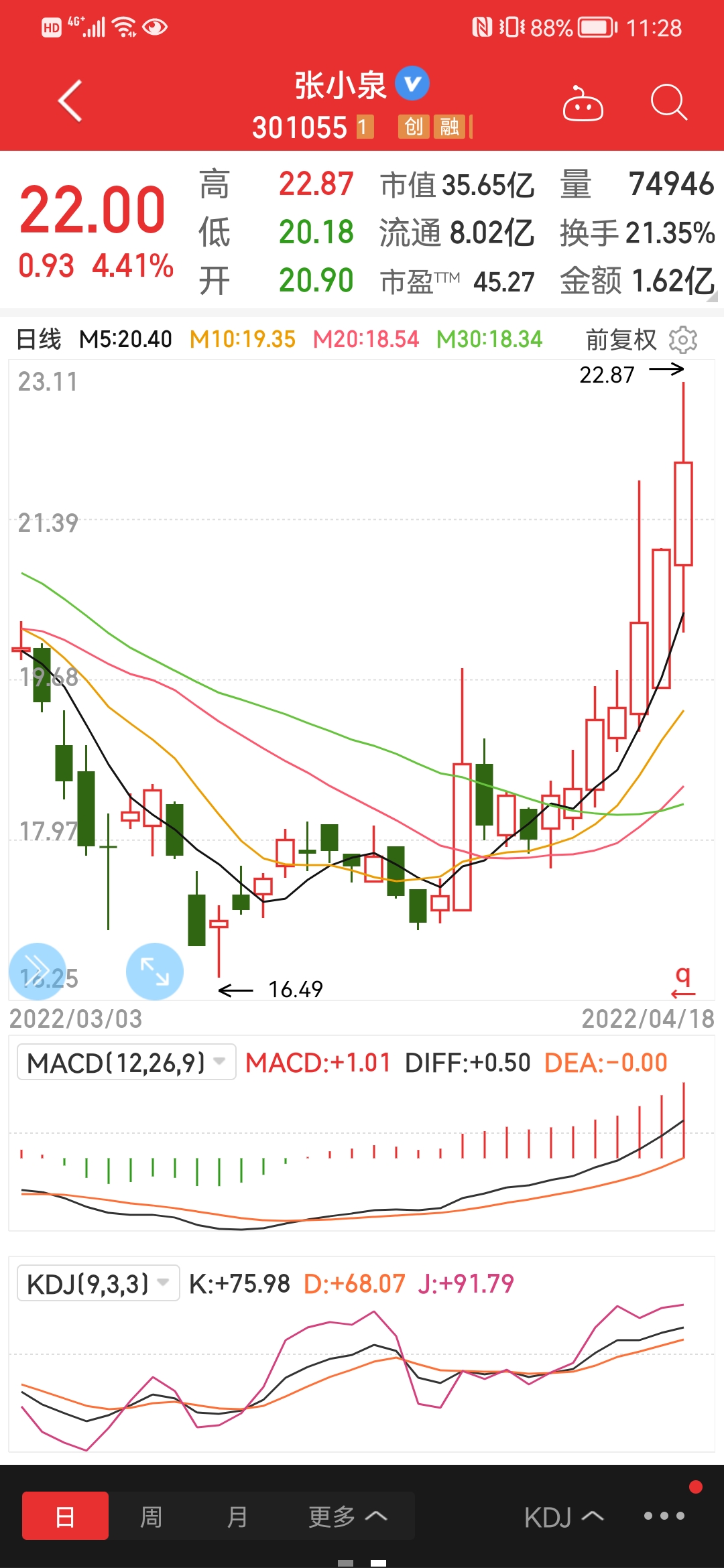The image size is (724, 1568).
Task: Tap the double-arrow floating button on chart
Action: (38, 971)
